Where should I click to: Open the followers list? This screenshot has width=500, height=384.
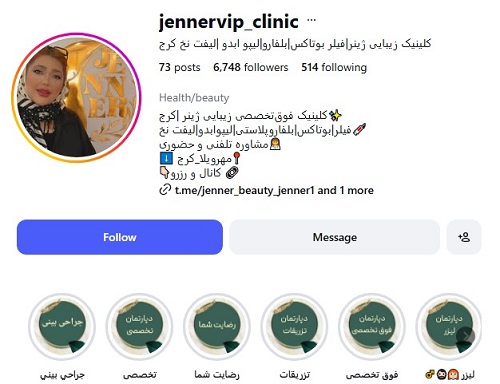click(251, 67)
